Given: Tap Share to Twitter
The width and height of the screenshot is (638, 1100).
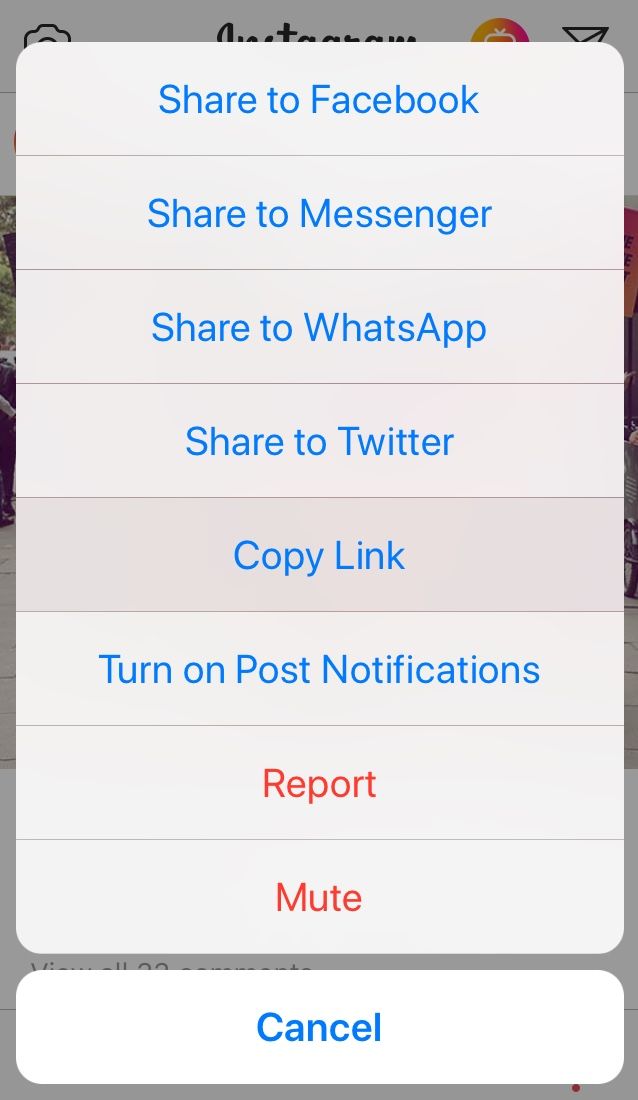Looking at the screenshot, I should [x=319, y=441].
